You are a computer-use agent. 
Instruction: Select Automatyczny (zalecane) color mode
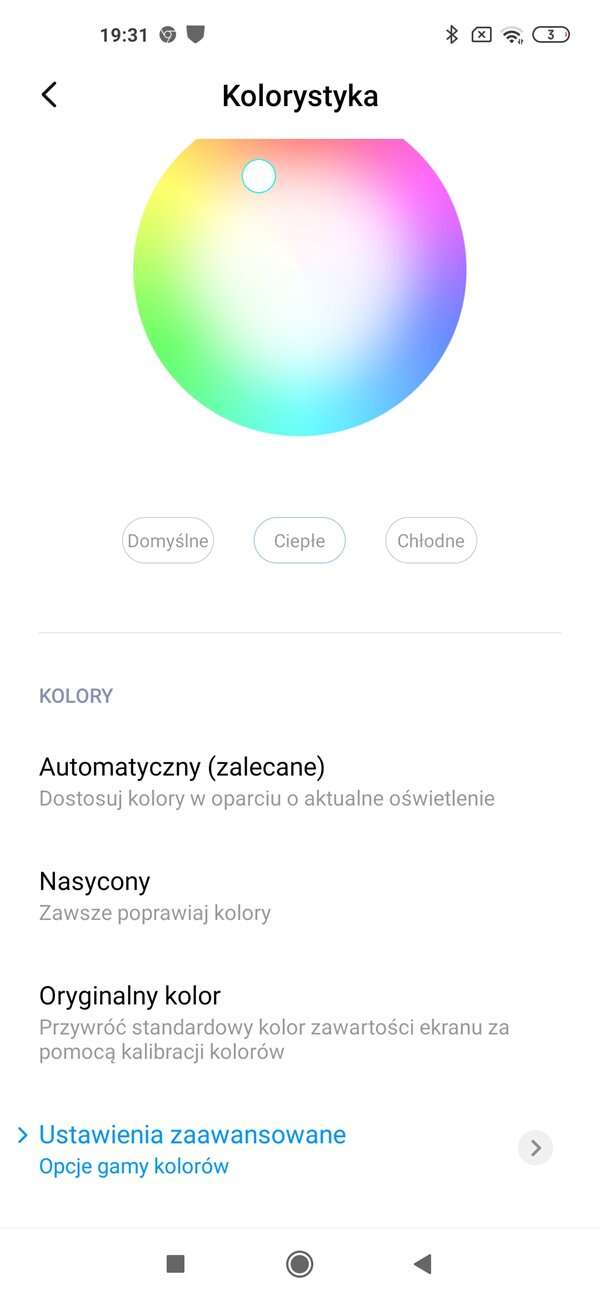266,781
